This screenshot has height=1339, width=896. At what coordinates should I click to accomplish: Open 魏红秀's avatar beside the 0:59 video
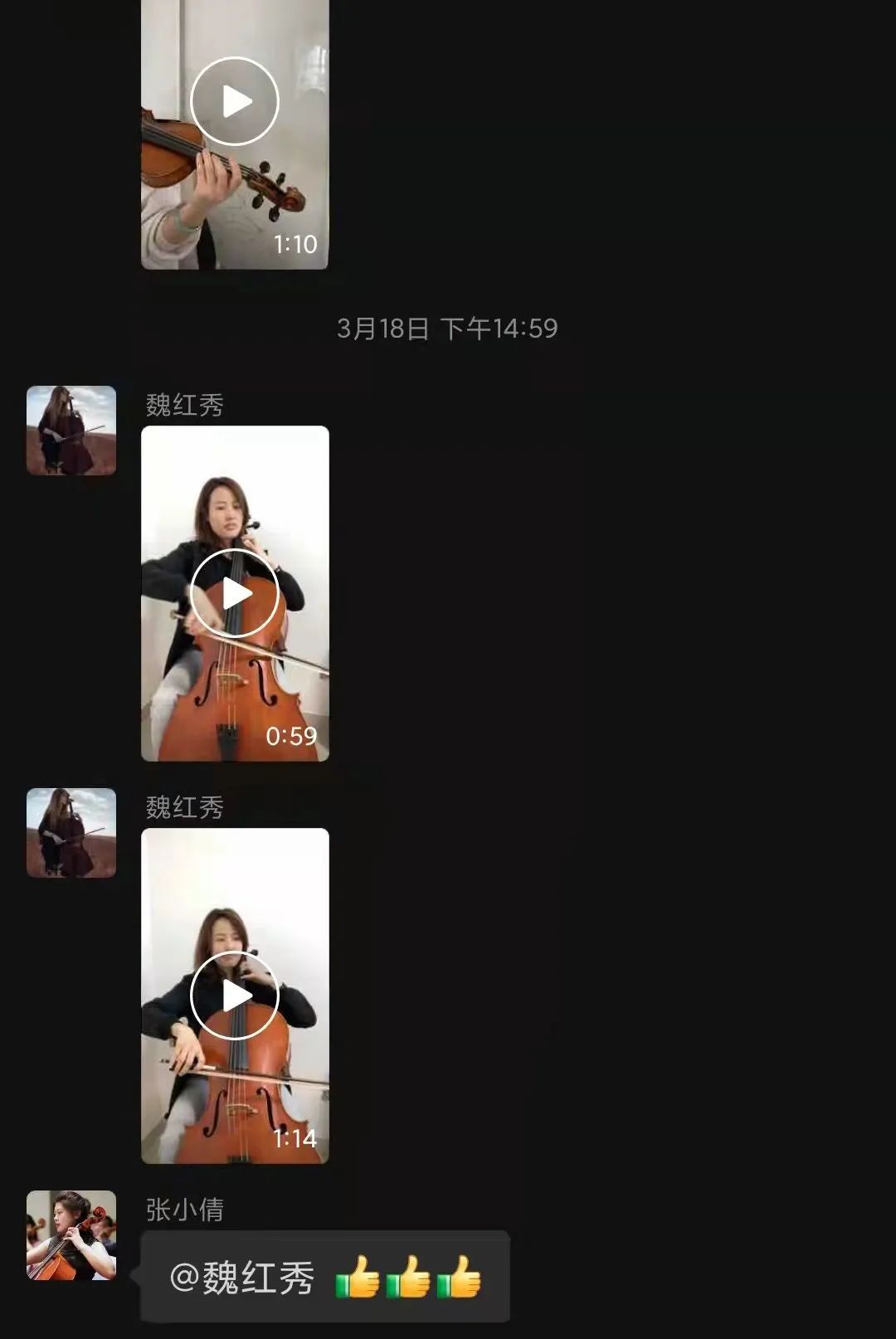71,431
